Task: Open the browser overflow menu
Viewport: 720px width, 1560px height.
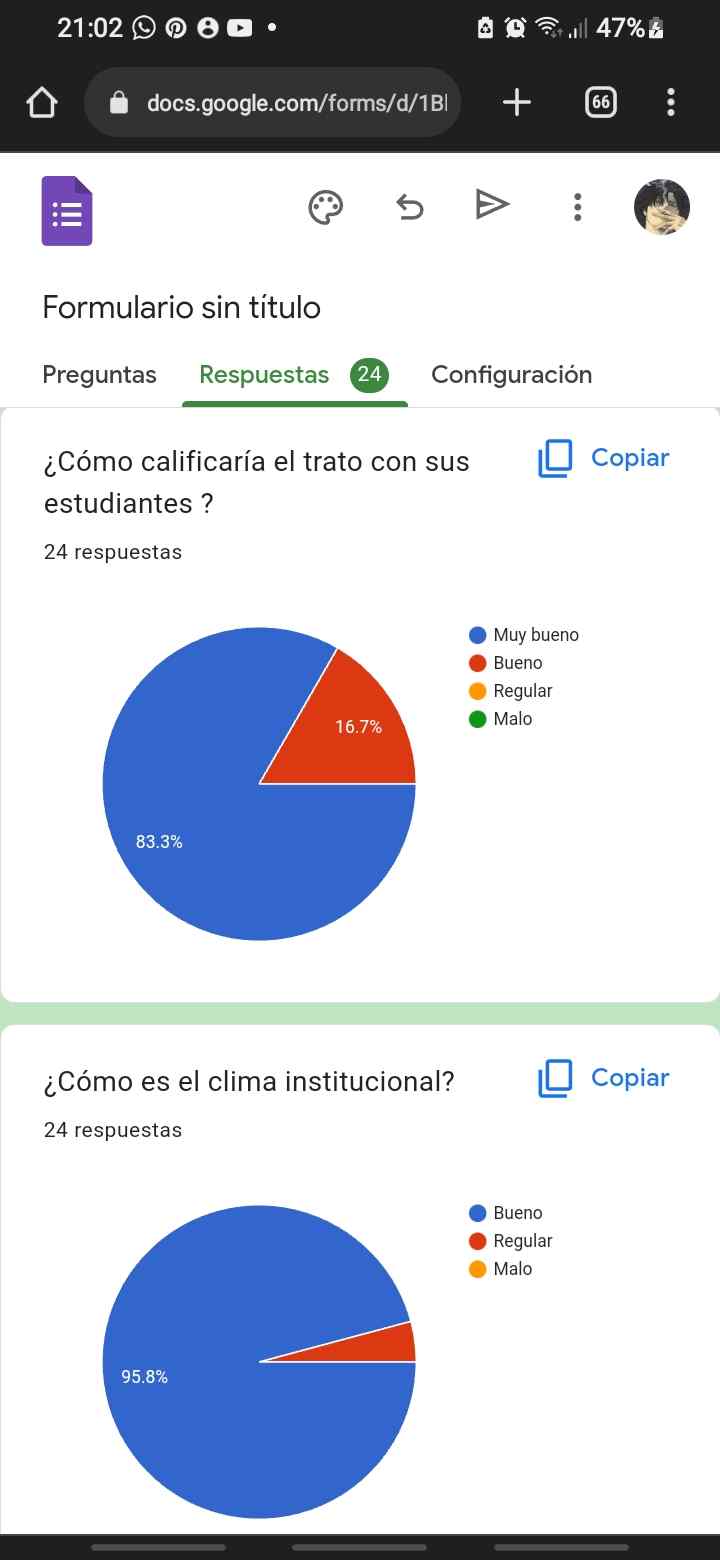Action: coord(670,102)
